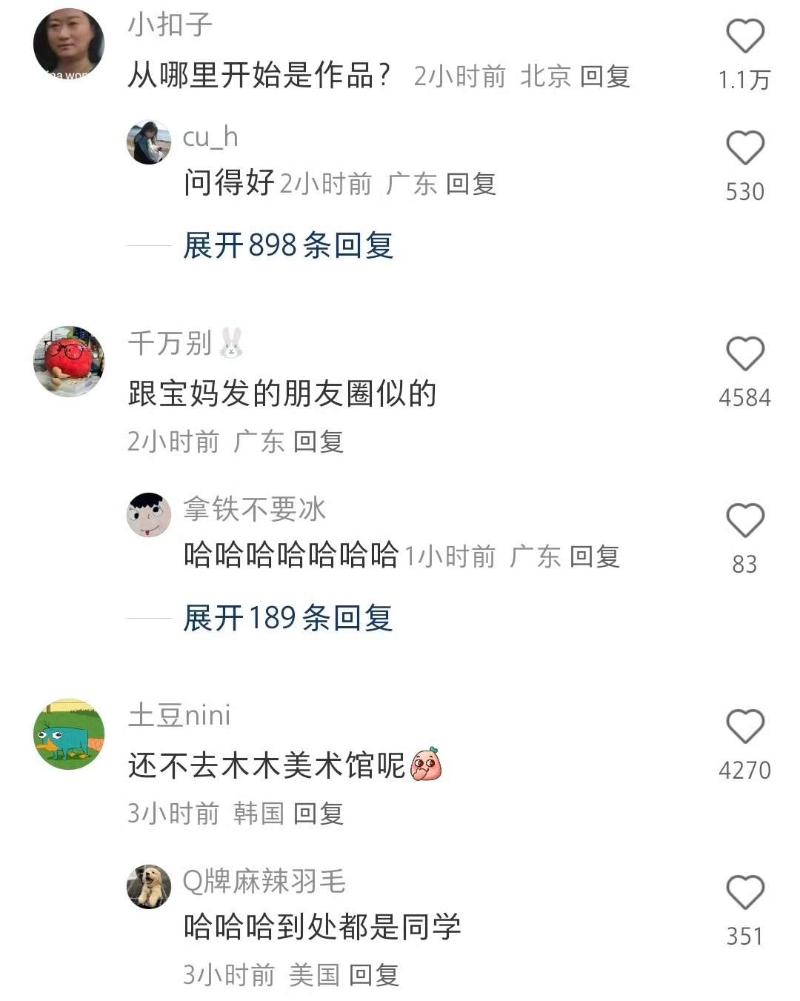Like 小扣子's comment

pyautogui.click(x=744, y=37)
